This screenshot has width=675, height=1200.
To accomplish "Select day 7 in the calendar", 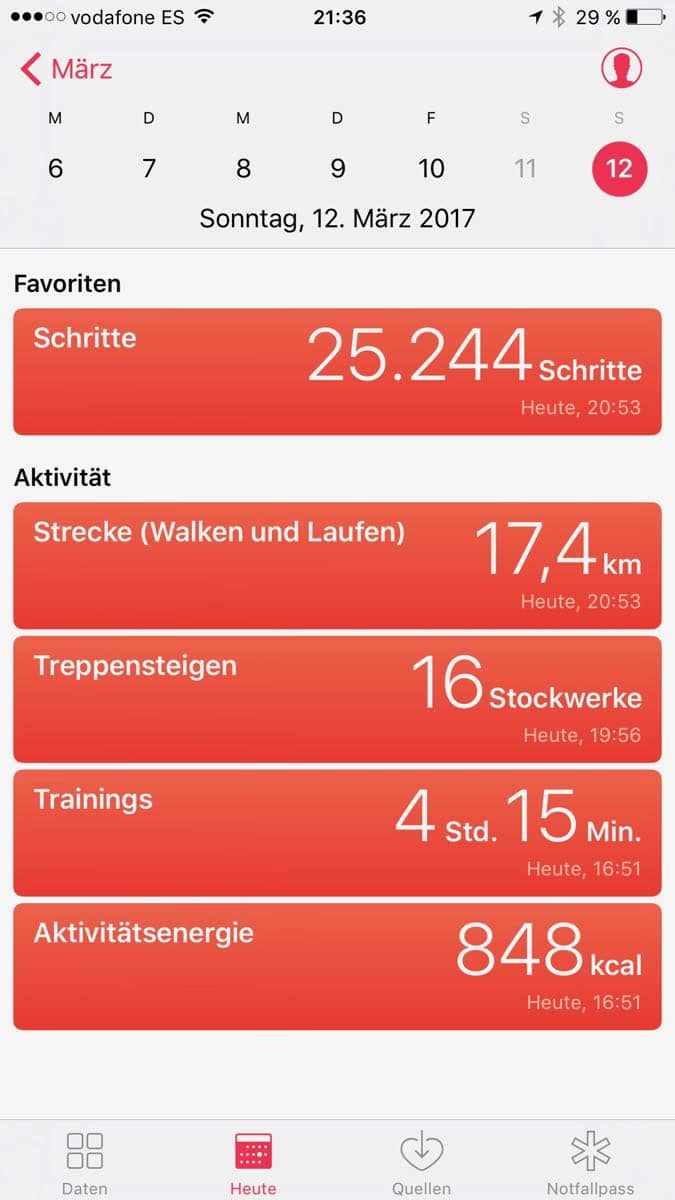I will coord(149,167).
